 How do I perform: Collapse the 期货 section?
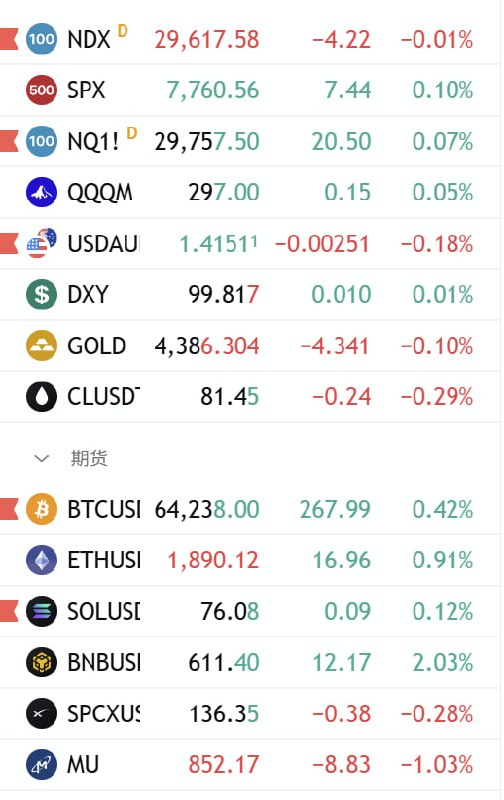[x=41, y=458]
